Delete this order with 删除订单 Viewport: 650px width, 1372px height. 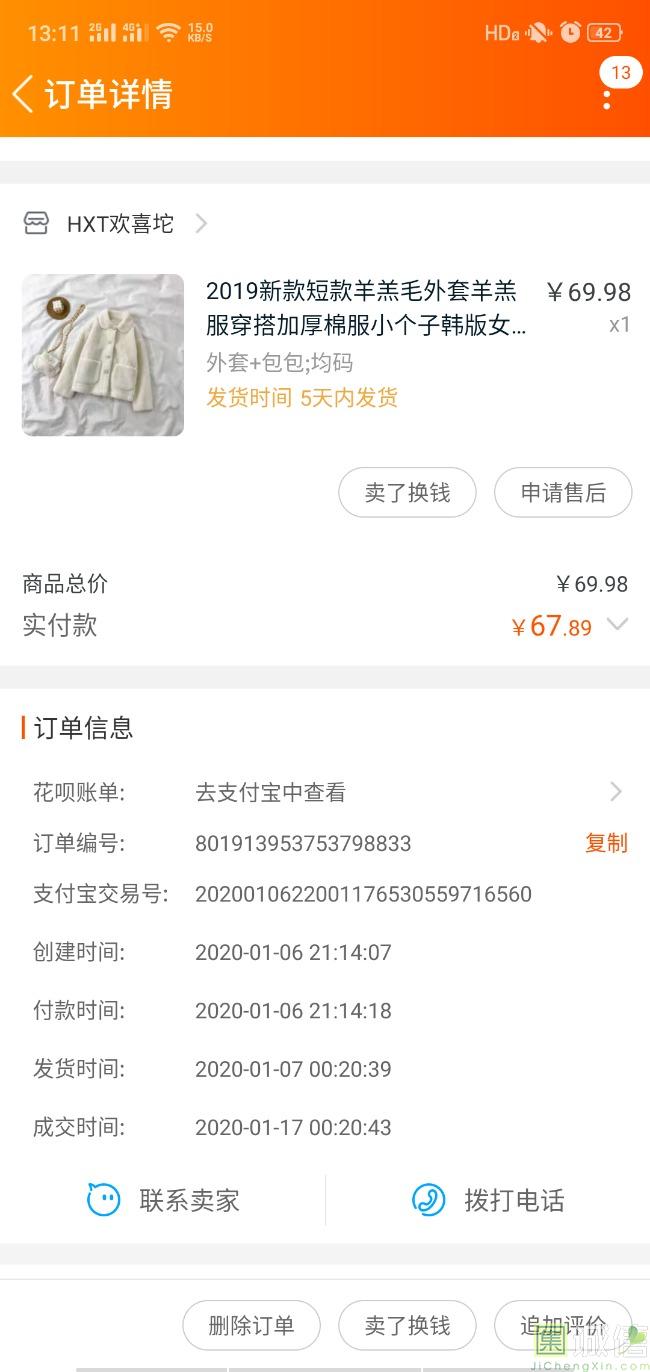[251, 1326]
